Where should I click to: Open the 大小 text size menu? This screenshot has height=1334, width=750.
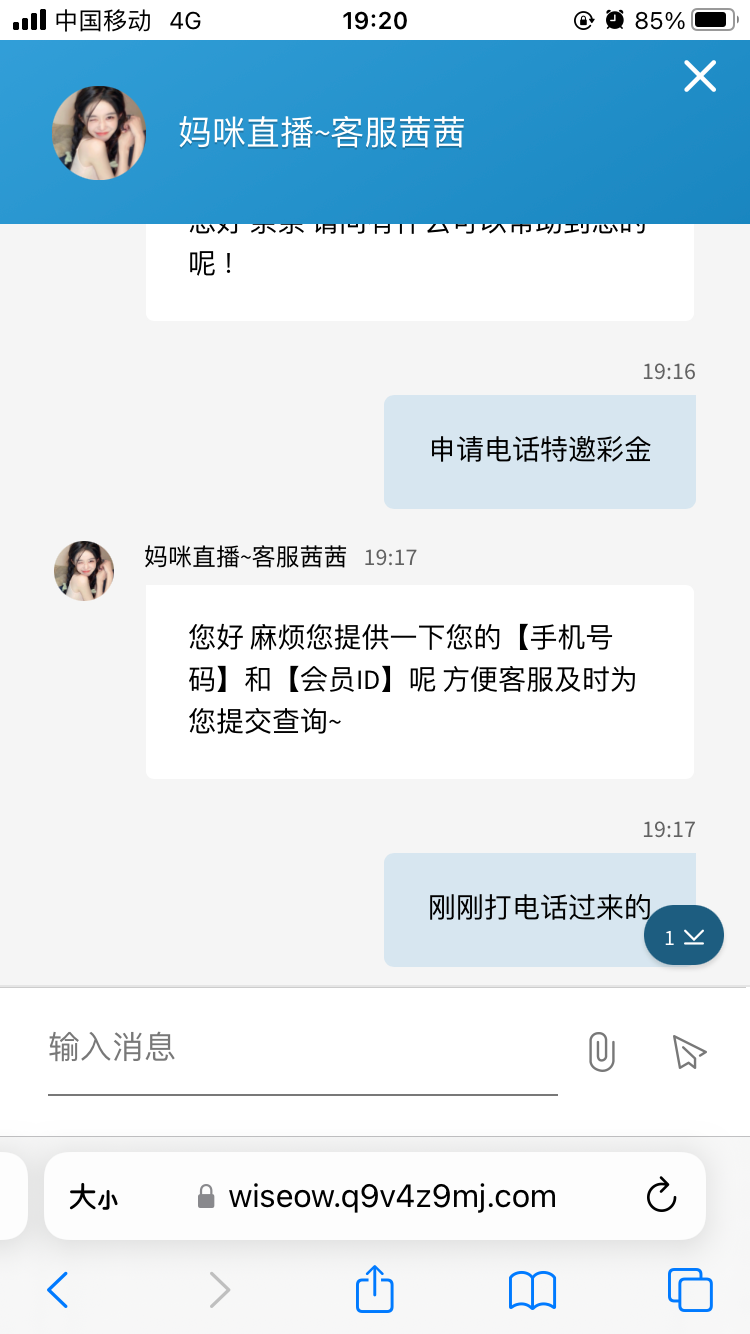(93, 1197)
